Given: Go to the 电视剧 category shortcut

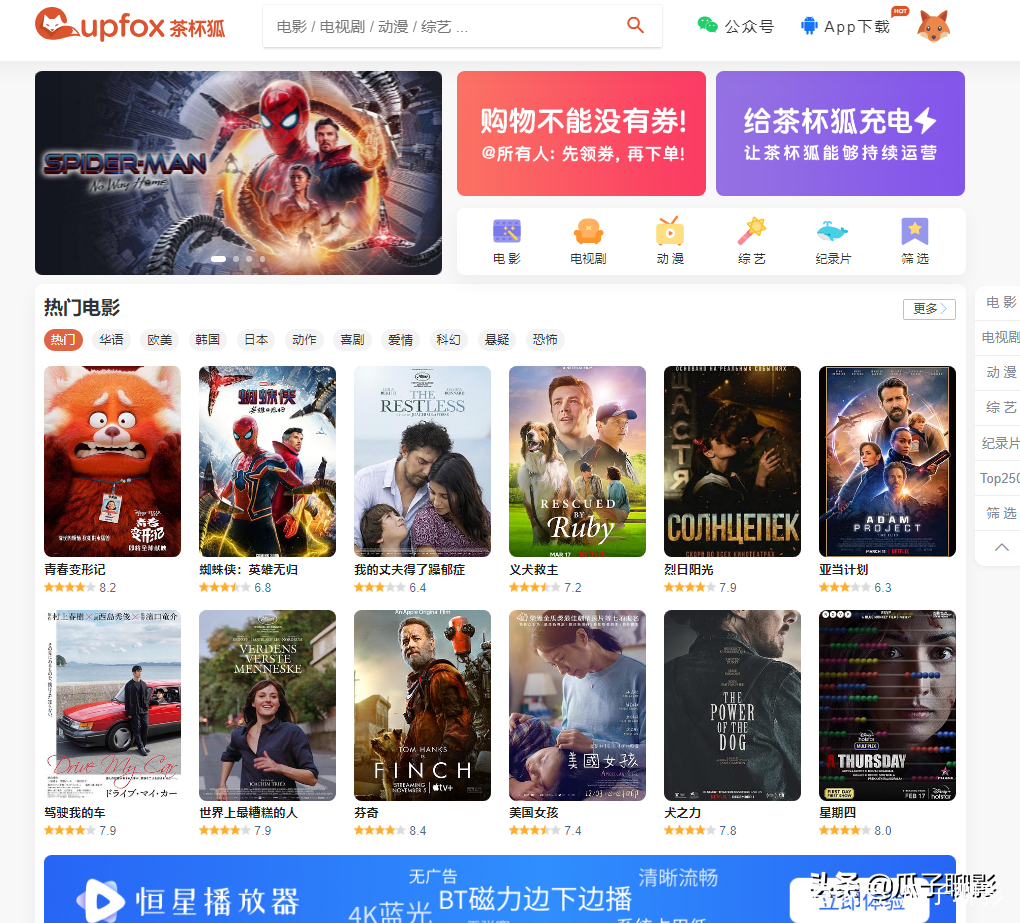Looking at the screenshot, I should [588, 241].
